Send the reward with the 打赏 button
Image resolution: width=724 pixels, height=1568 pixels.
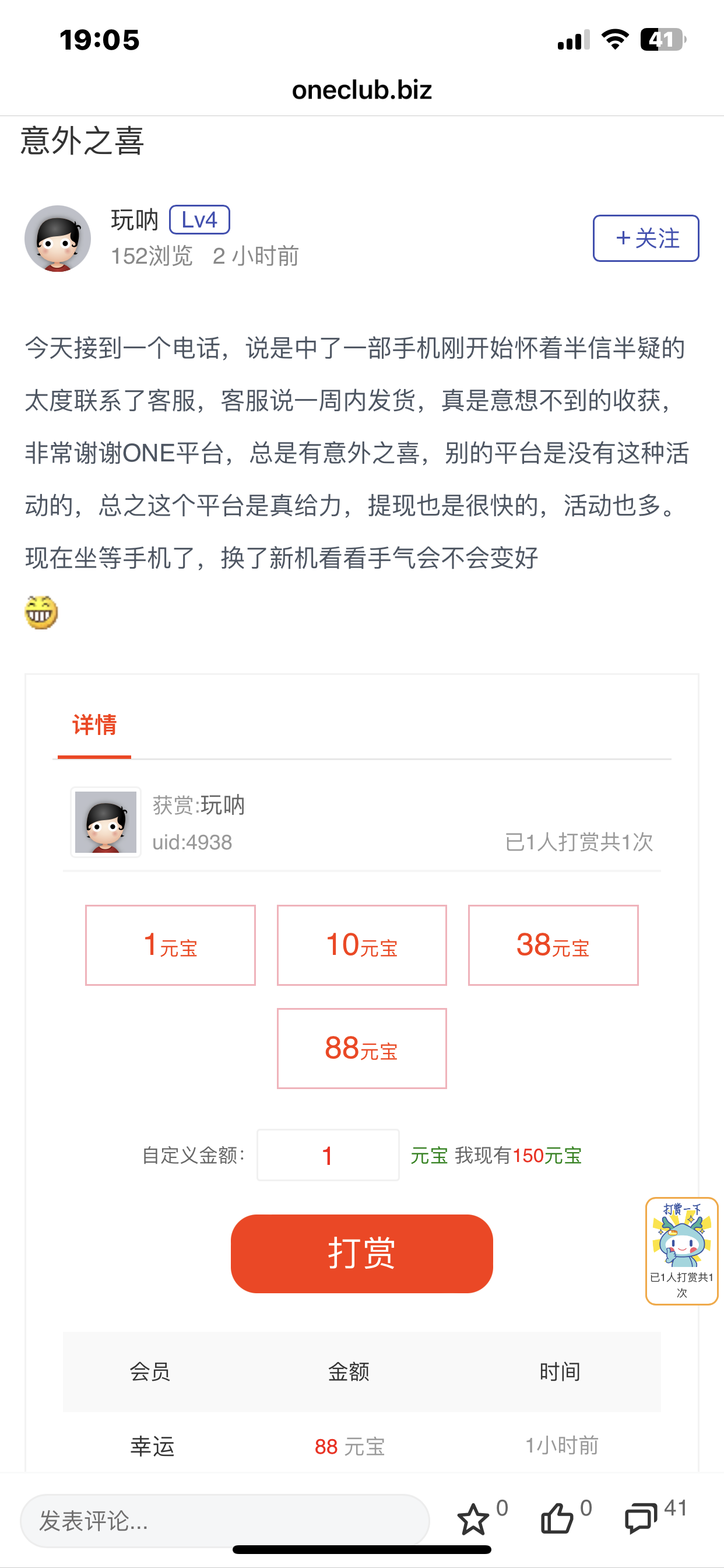click(x=361, y=1254)
